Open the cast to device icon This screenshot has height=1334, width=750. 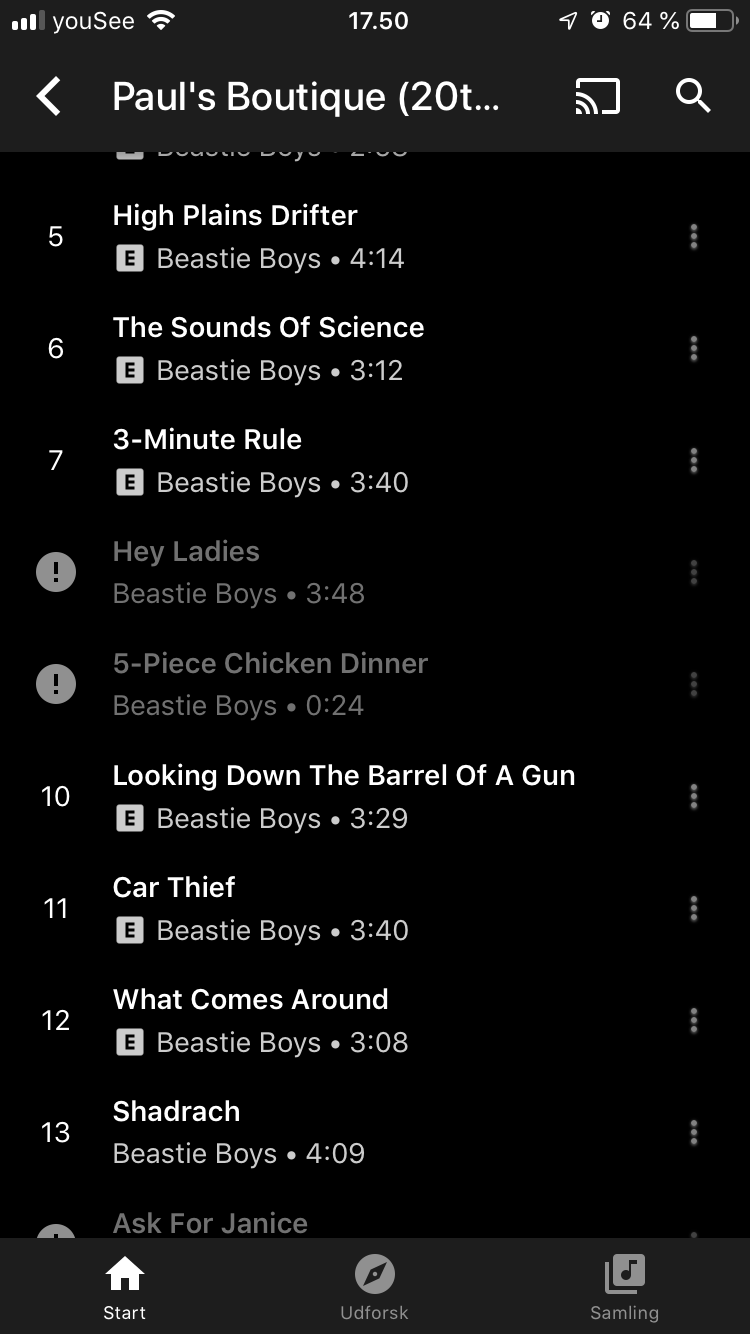click(x=597, y=96)
